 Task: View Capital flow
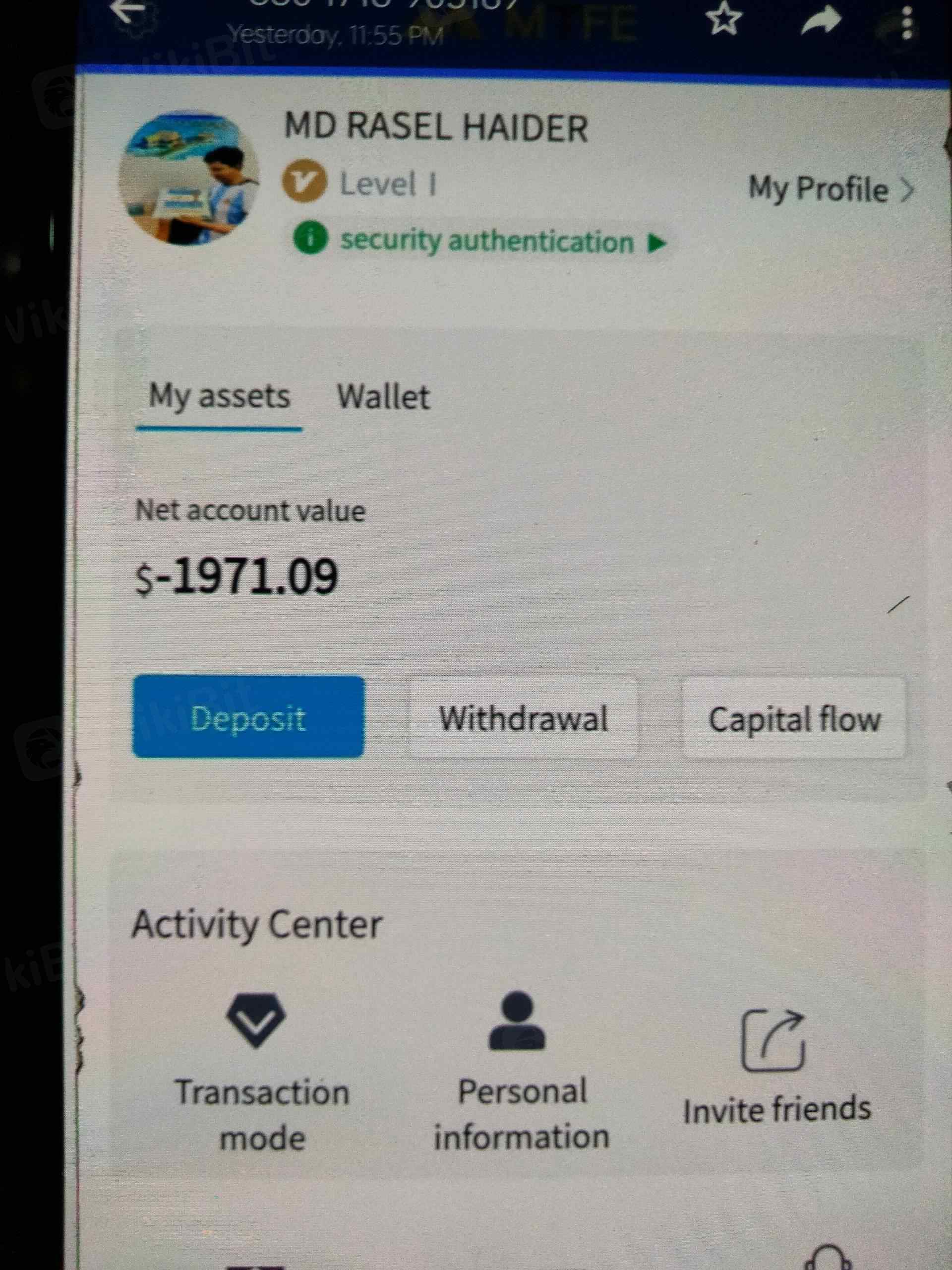794,719
